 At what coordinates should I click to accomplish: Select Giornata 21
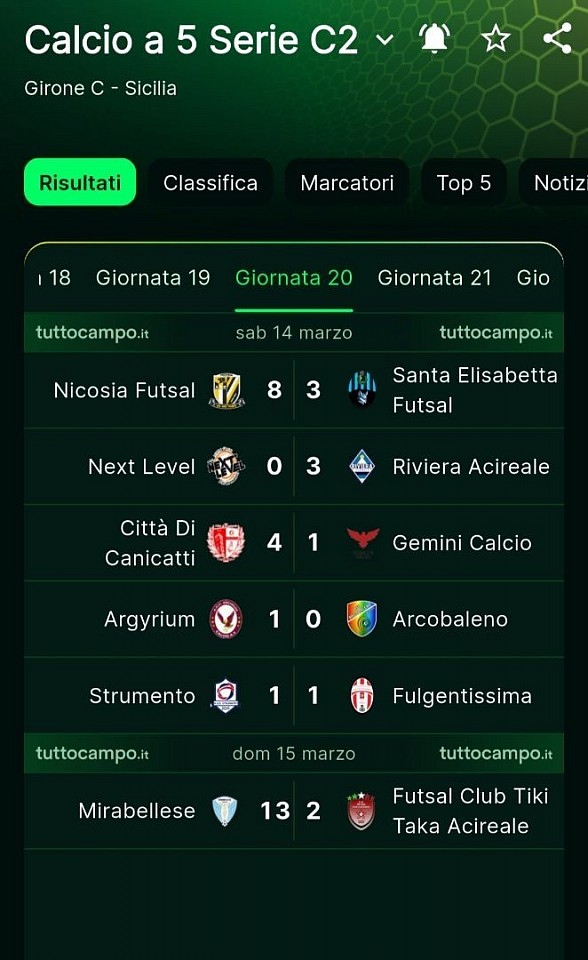pos(434,278)
